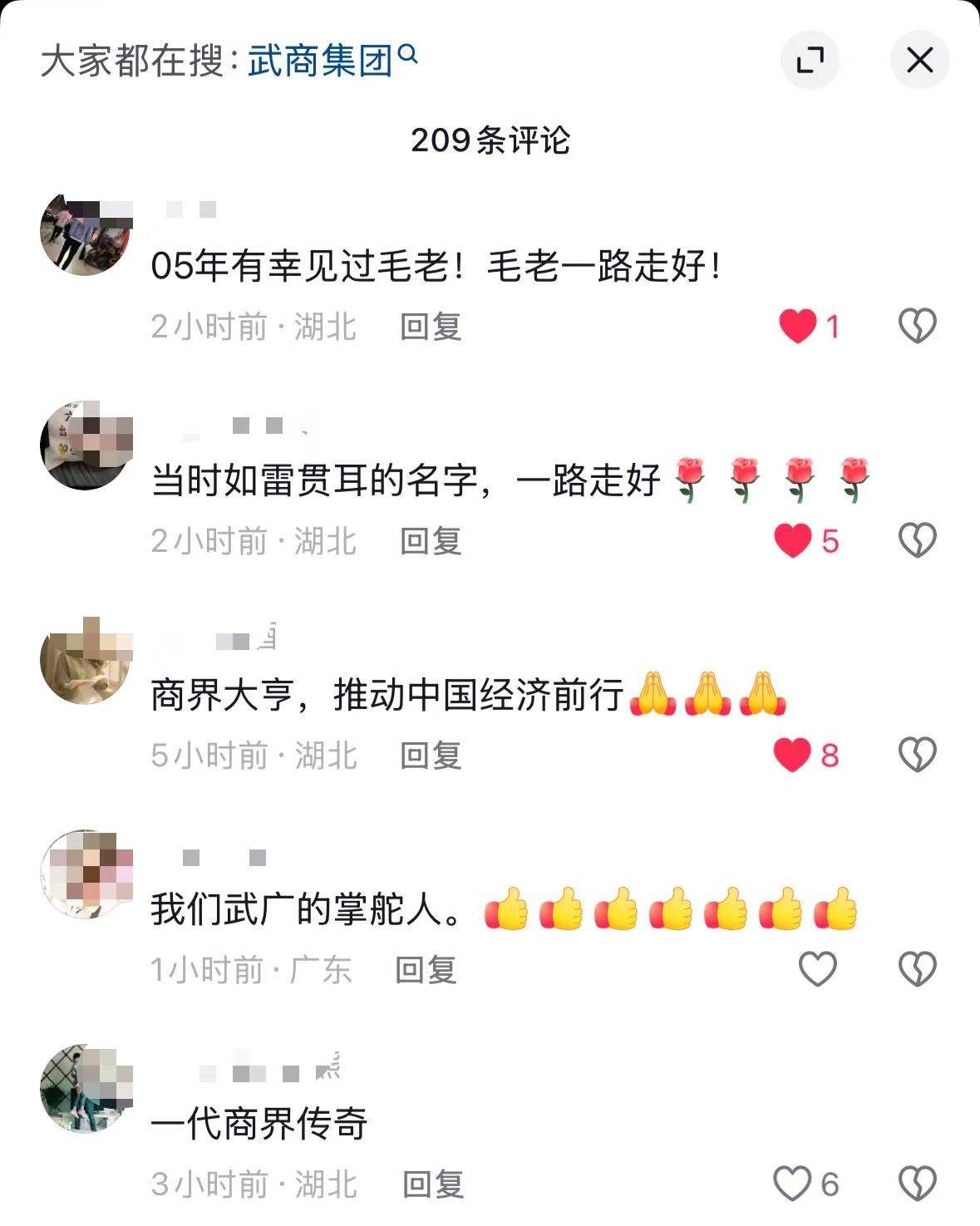
Task: Like the comment about 05年有幸见过毛老
Action: (x=798, y=326)
